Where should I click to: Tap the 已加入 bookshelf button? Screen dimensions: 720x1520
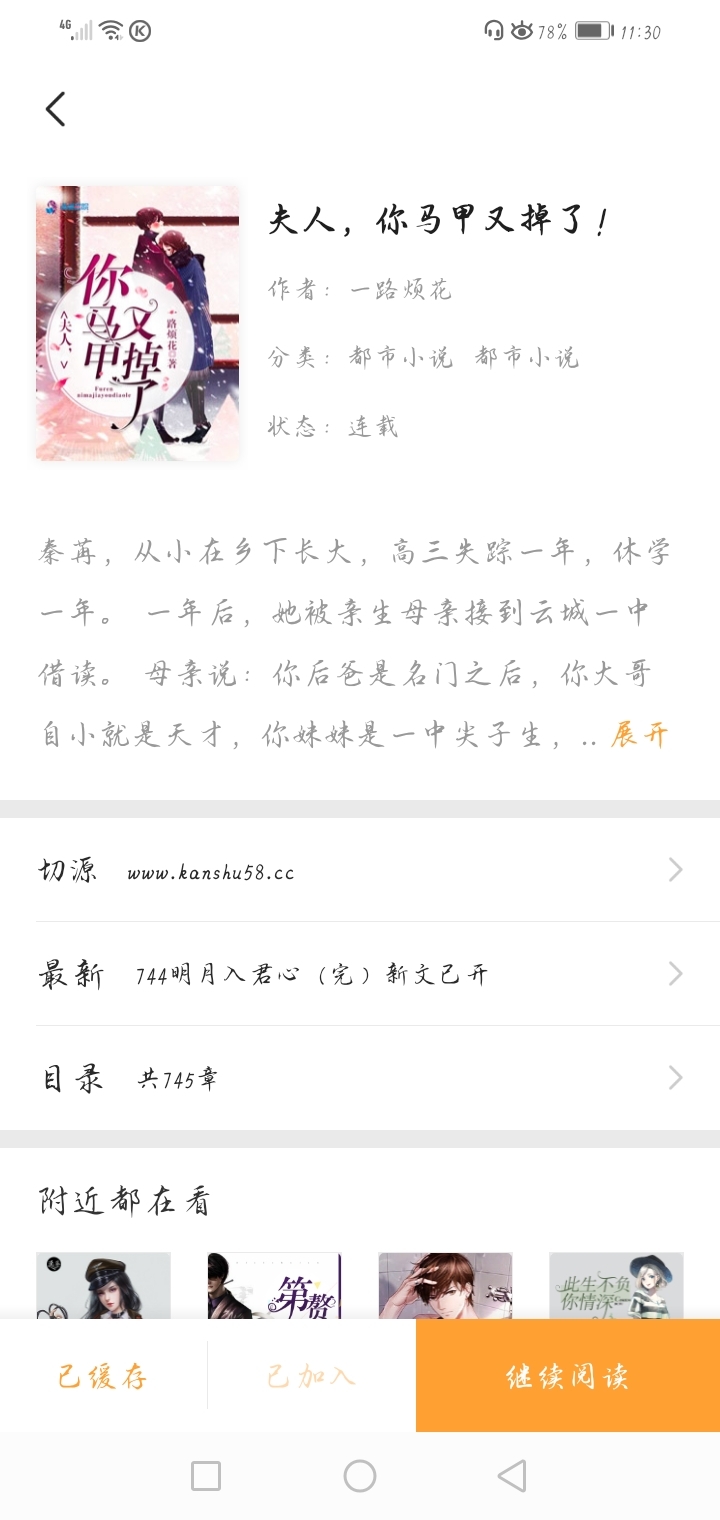[311, 1376]
